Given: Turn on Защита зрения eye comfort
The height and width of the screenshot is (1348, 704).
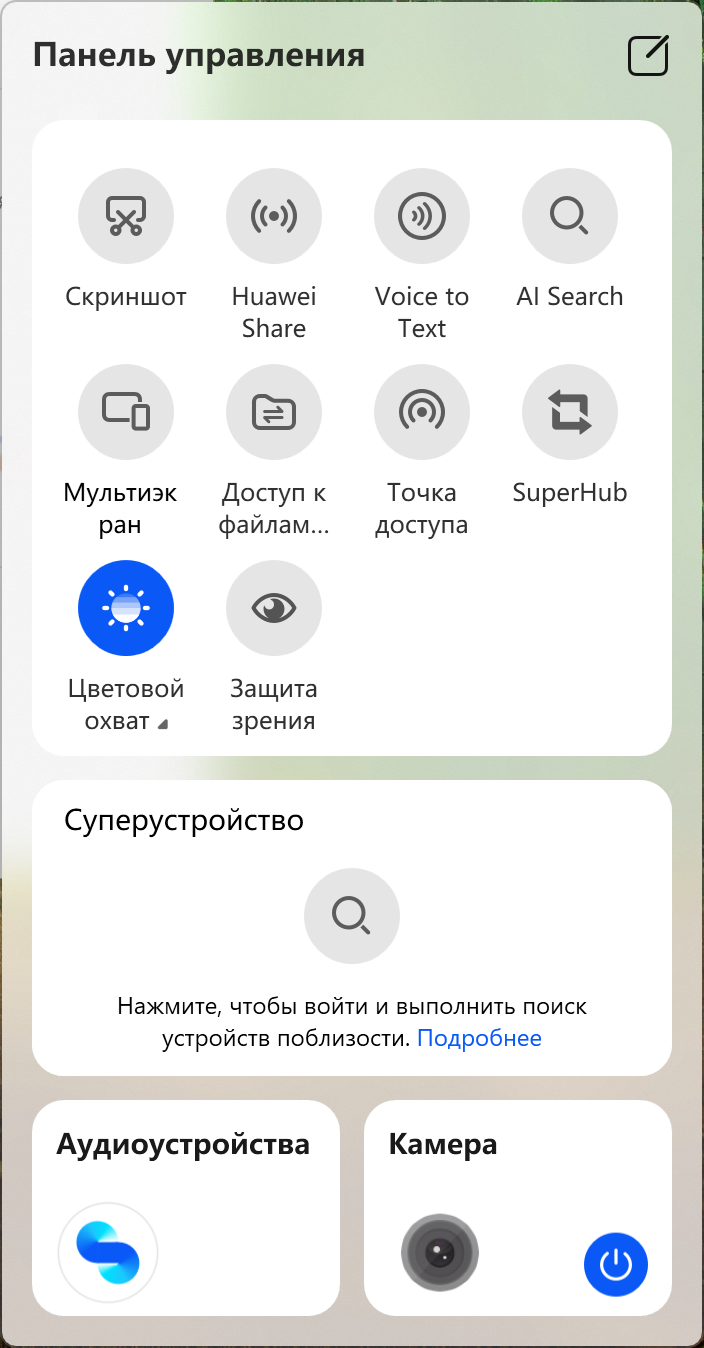Looking at the screenshot, I should pyautogui.click(x=274, y=608).
